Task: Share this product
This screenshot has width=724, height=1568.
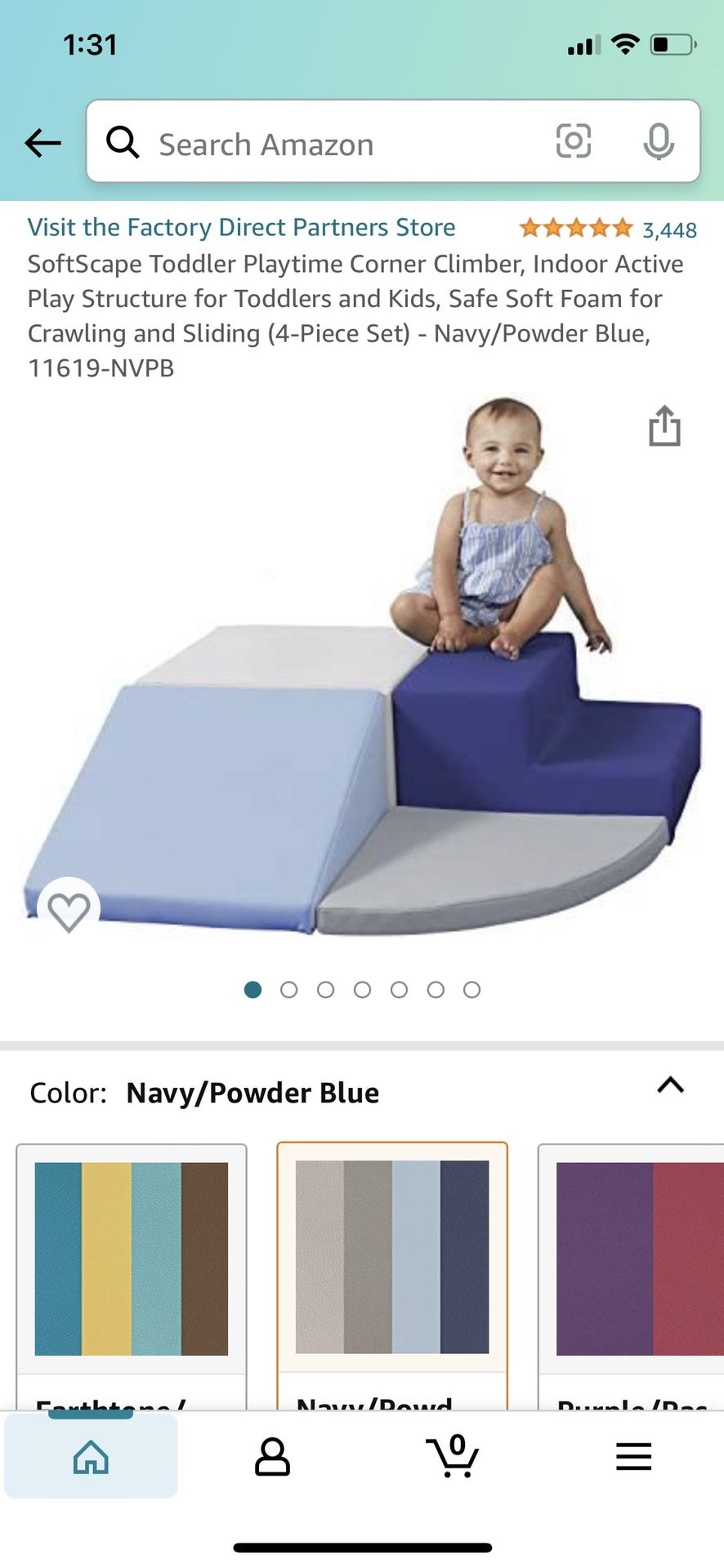Action: click(x=664, y=426)
